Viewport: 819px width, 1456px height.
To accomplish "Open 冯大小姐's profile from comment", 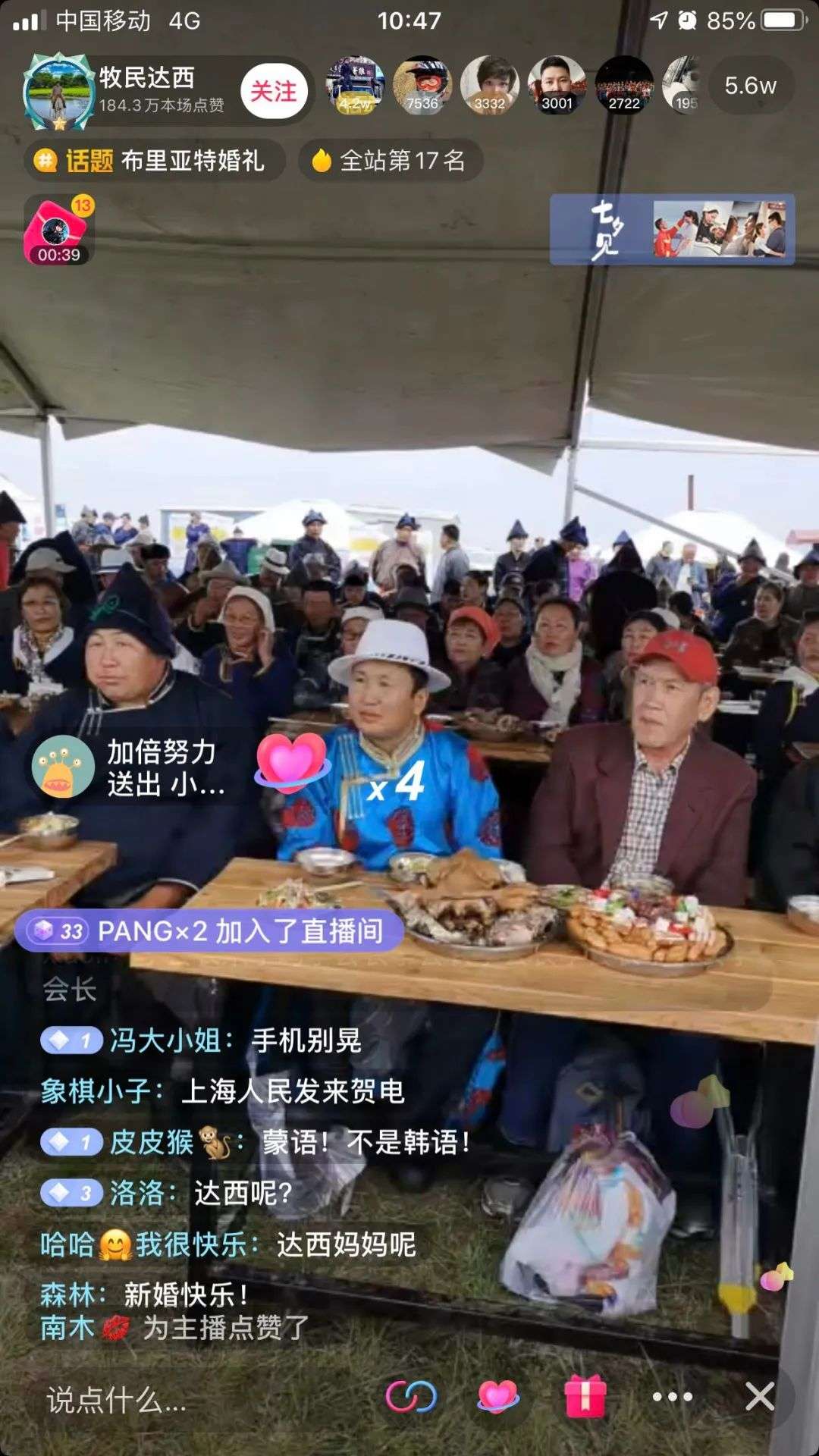I will 165,1040.
